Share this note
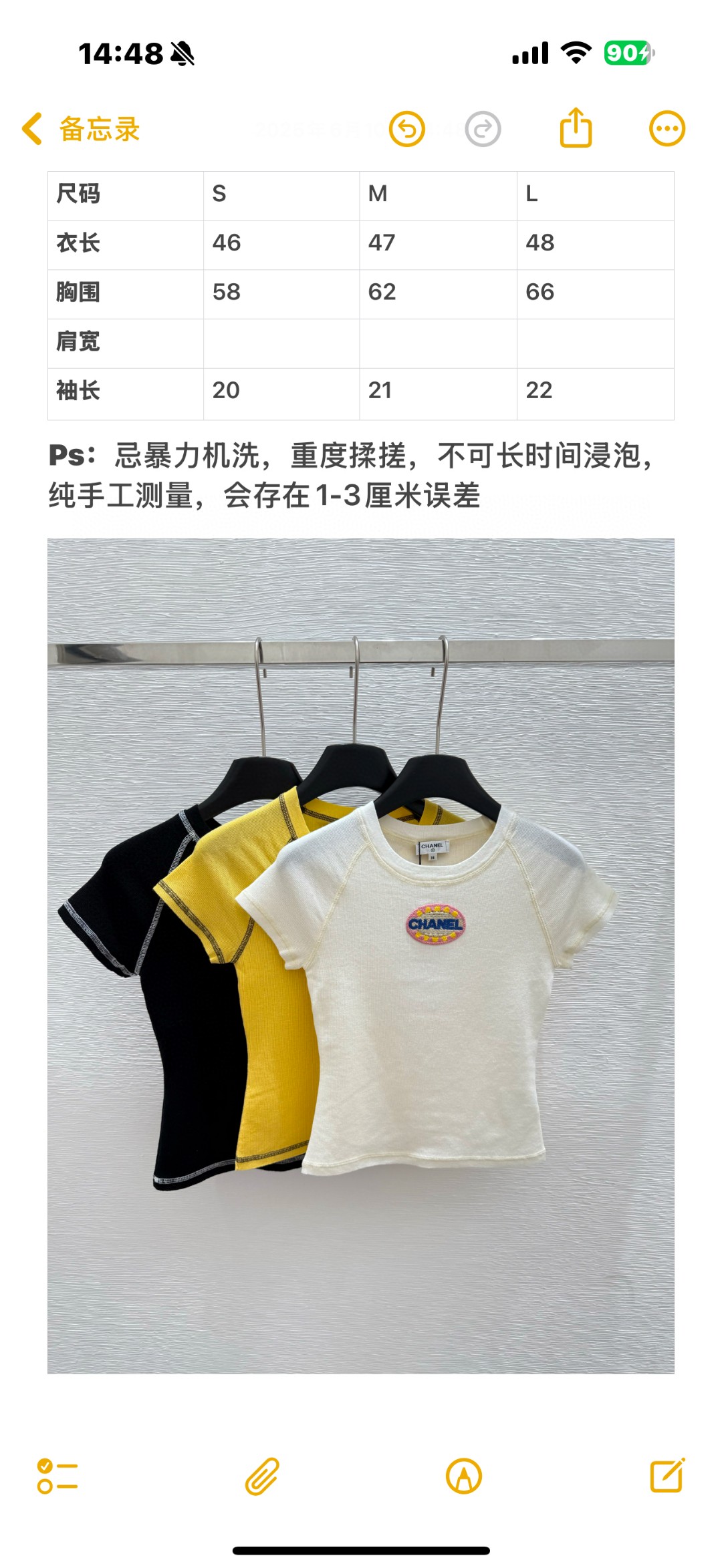Viewport: 722px width, 1568px height. click(576, 127)
